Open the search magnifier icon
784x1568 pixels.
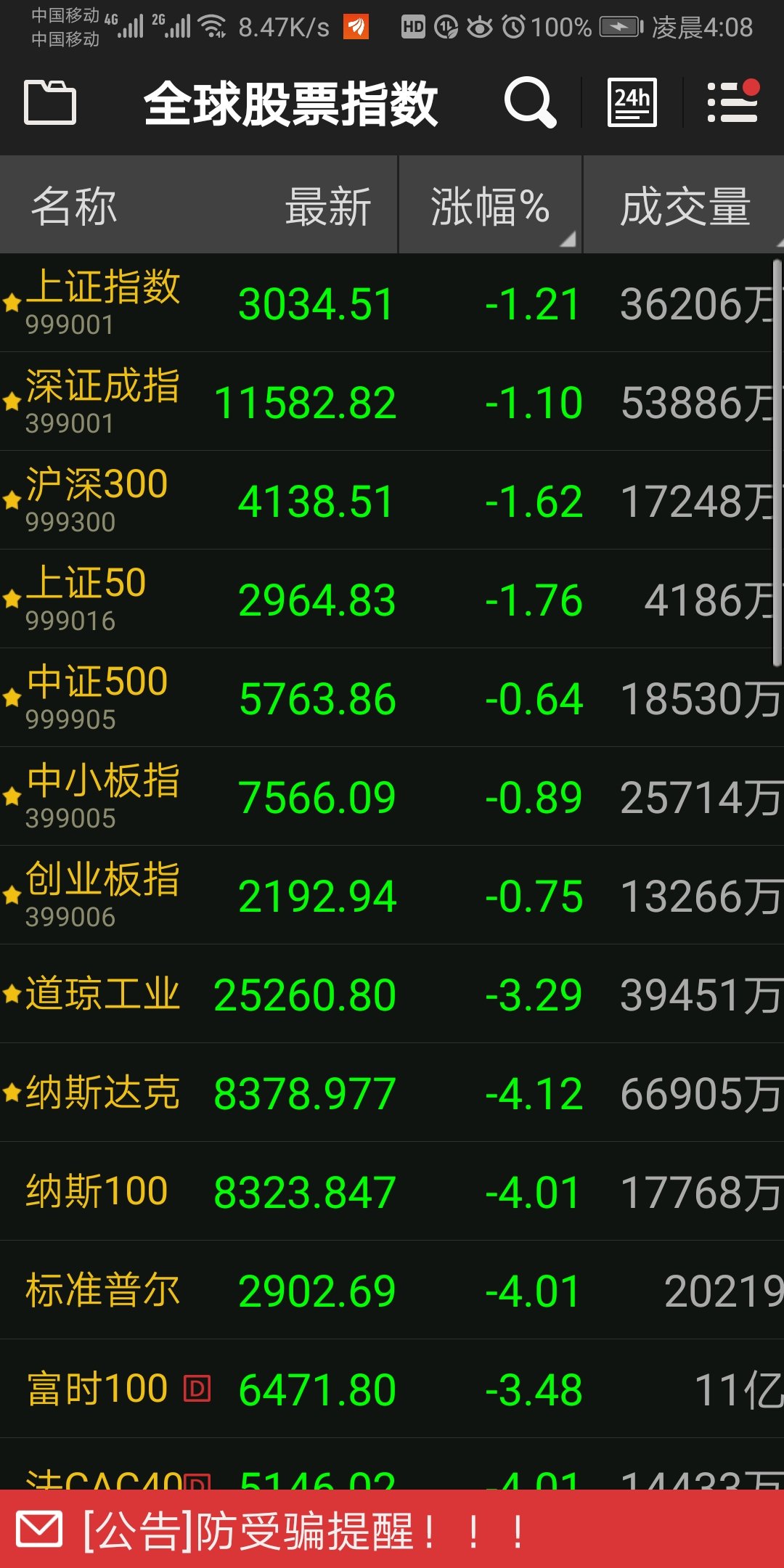pyautogui.click(x=530, y=102)
